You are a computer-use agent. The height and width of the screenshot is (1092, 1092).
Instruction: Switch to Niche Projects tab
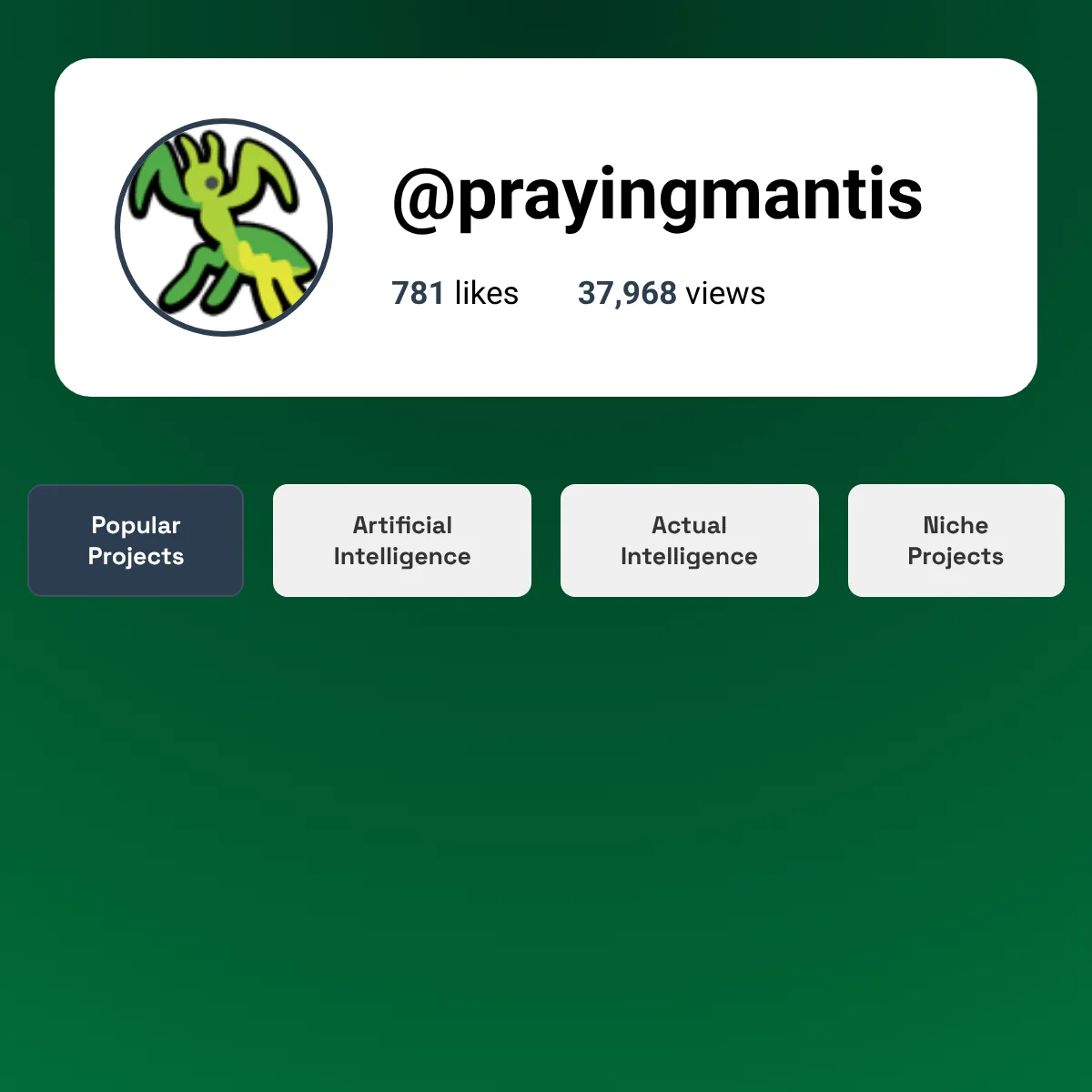point(955,541)
